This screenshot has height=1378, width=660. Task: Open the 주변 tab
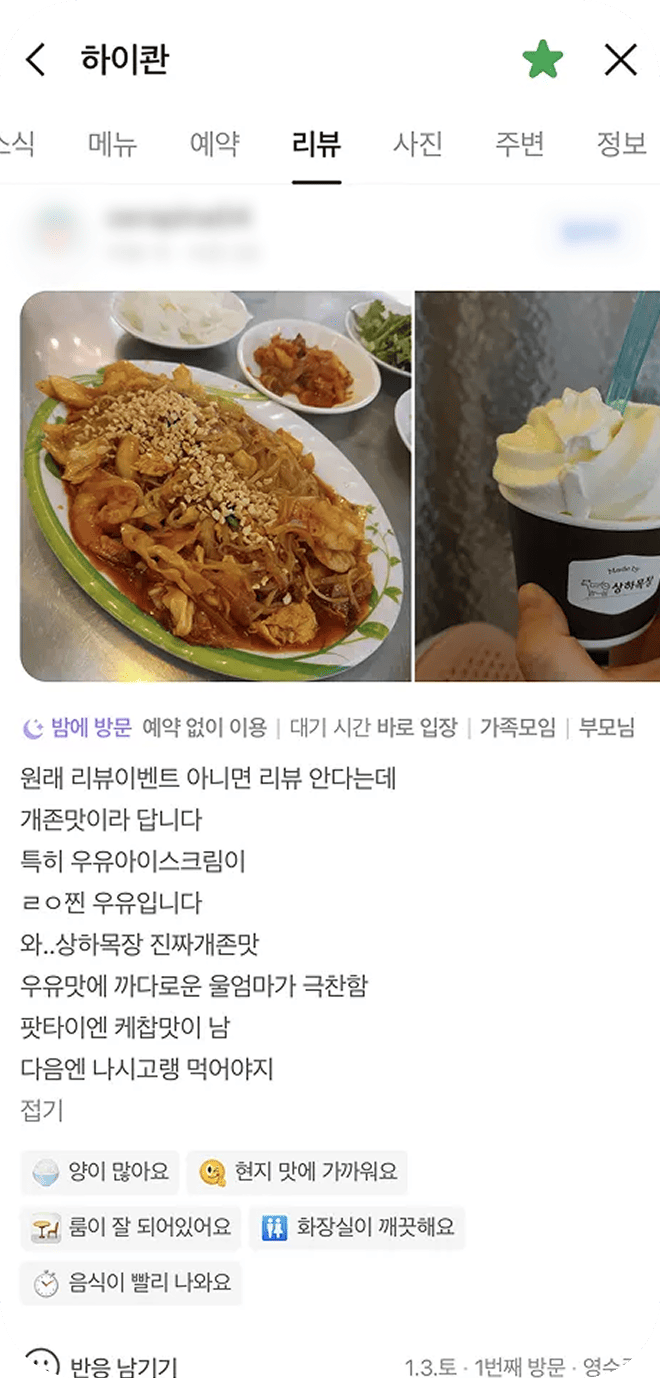[519, 144]
